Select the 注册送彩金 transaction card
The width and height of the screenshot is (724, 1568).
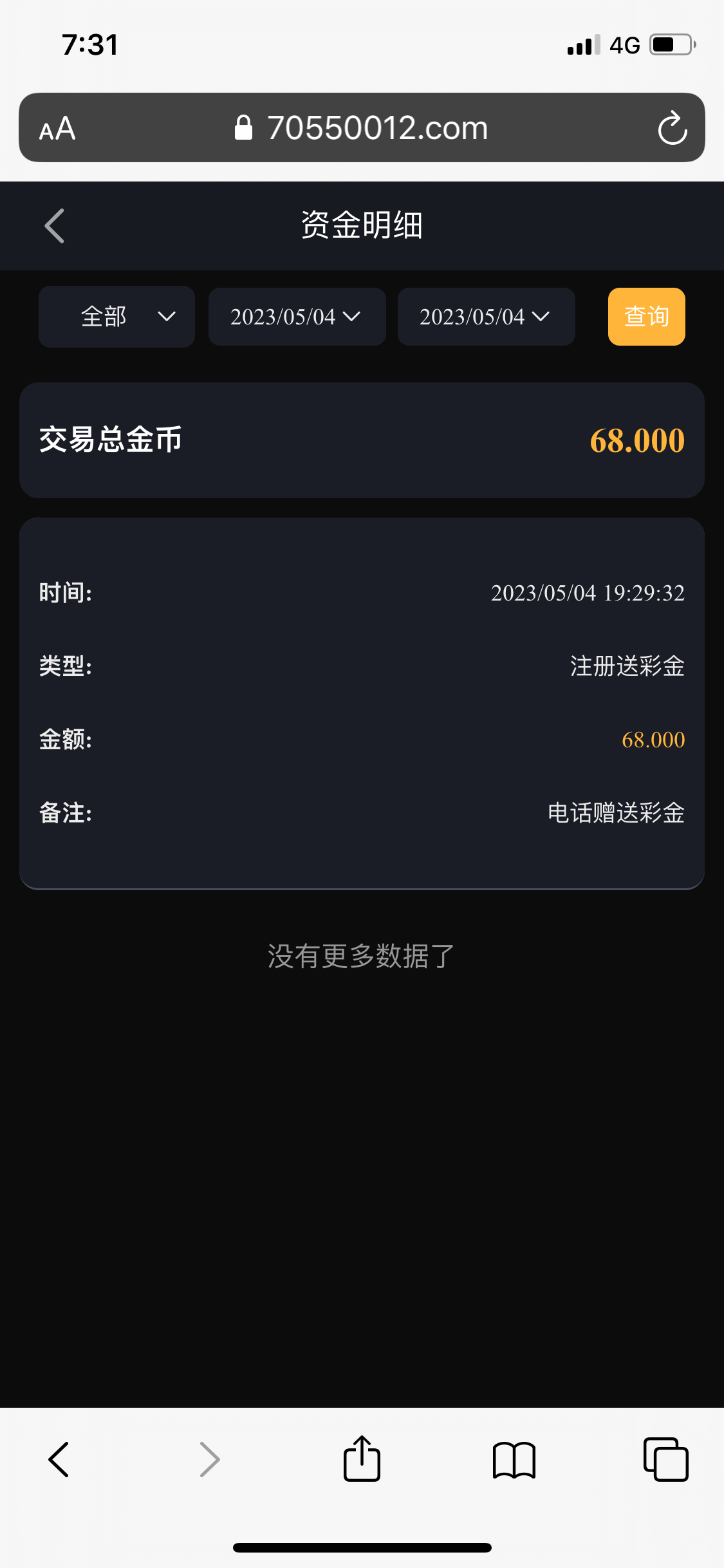tap(362, 702)
